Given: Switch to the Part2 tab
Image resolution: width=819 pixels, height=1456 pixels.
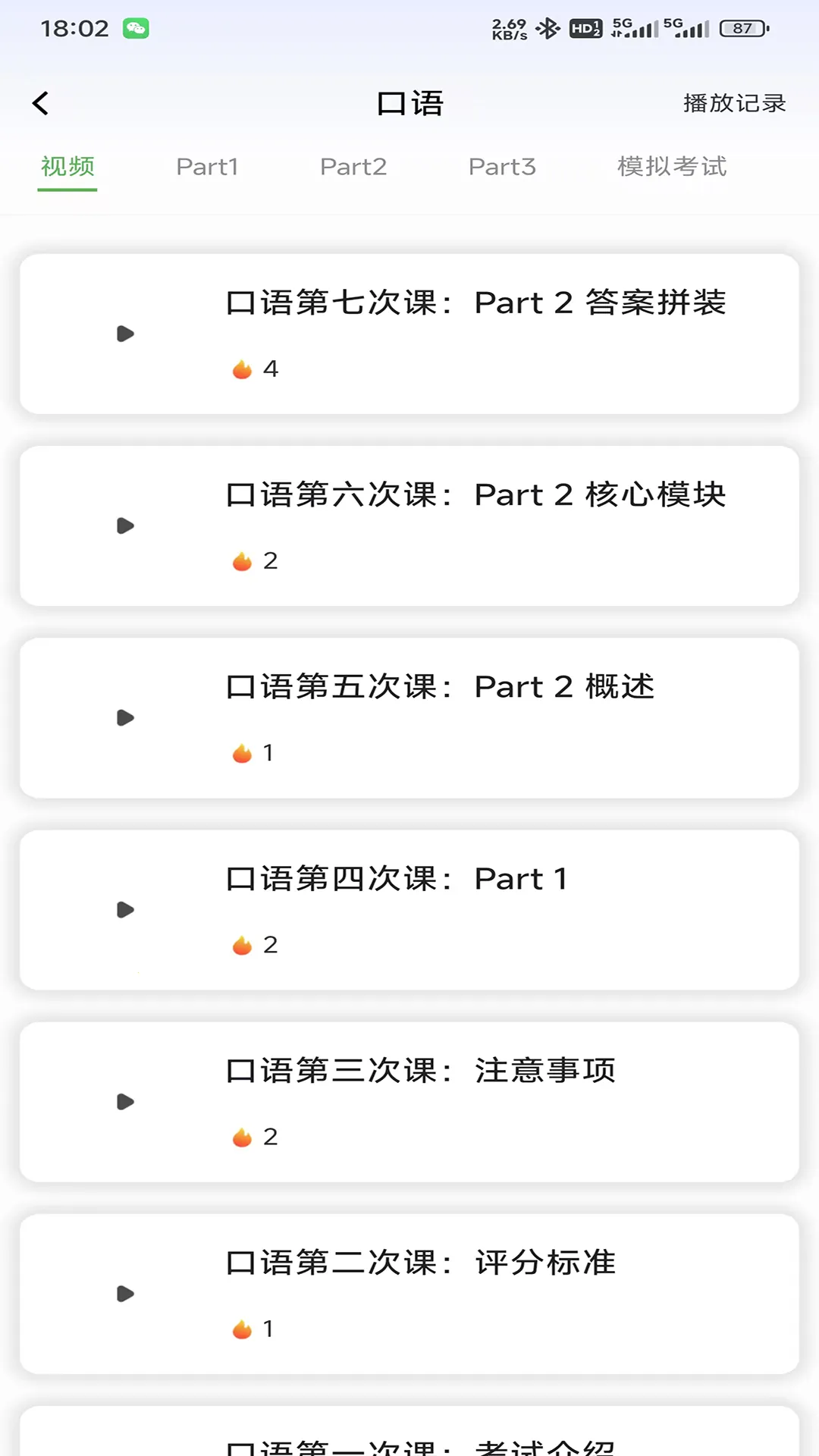Looking at the screenshot, I should coord(353,167).
